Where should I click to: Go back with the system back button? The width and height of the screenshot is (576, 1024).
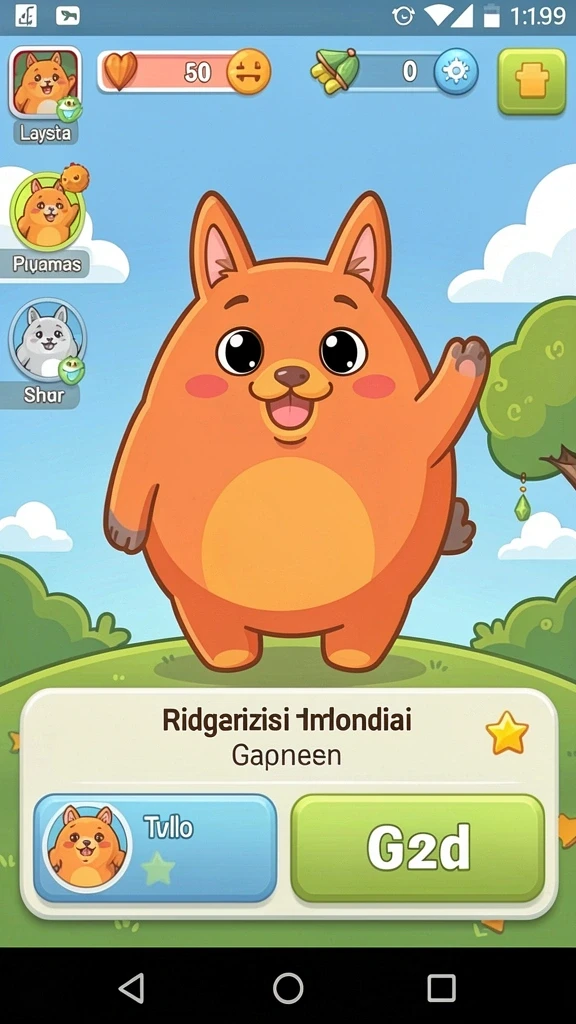(x=133, y=988)
